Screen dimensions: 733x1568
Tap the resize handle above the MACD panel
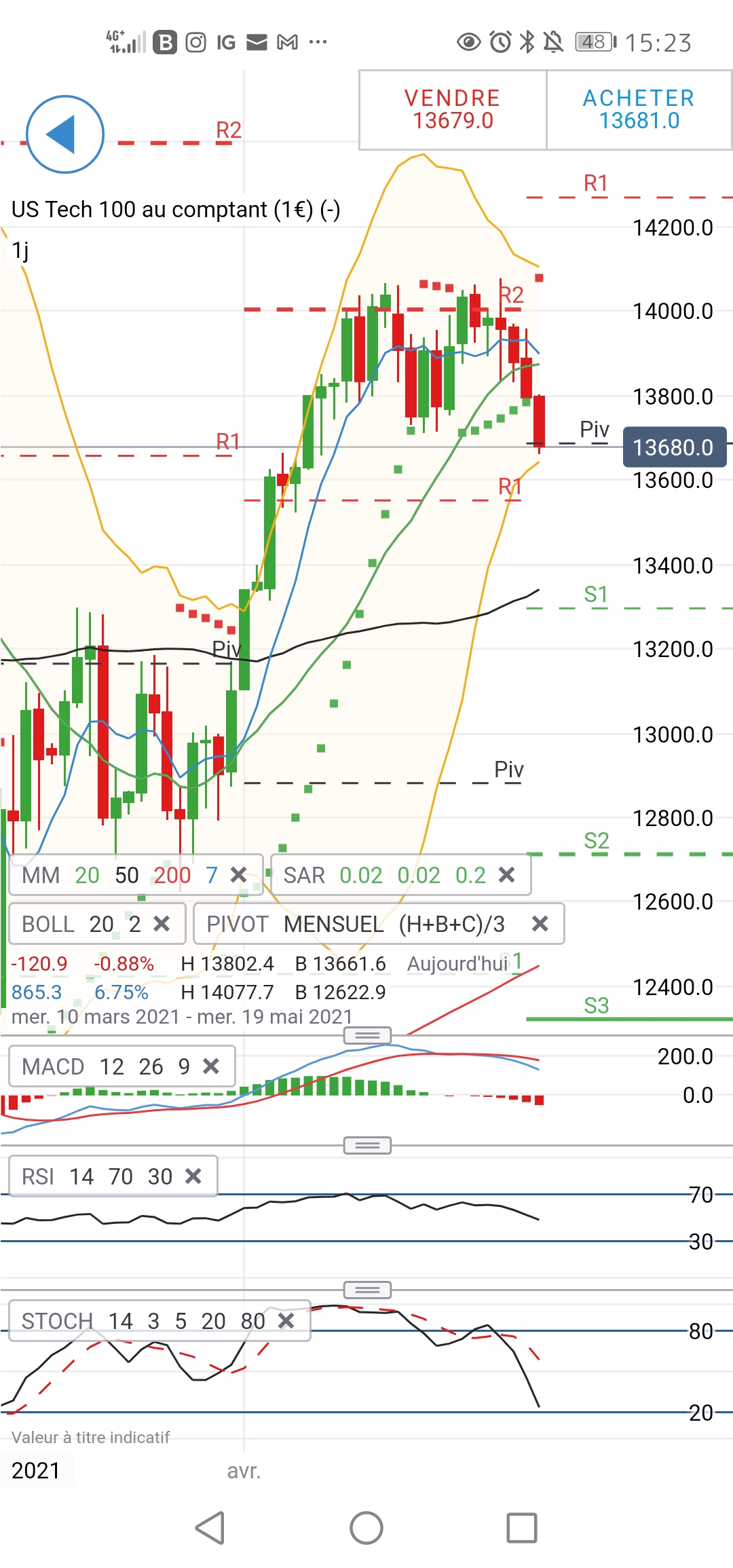coord(367,1035)
